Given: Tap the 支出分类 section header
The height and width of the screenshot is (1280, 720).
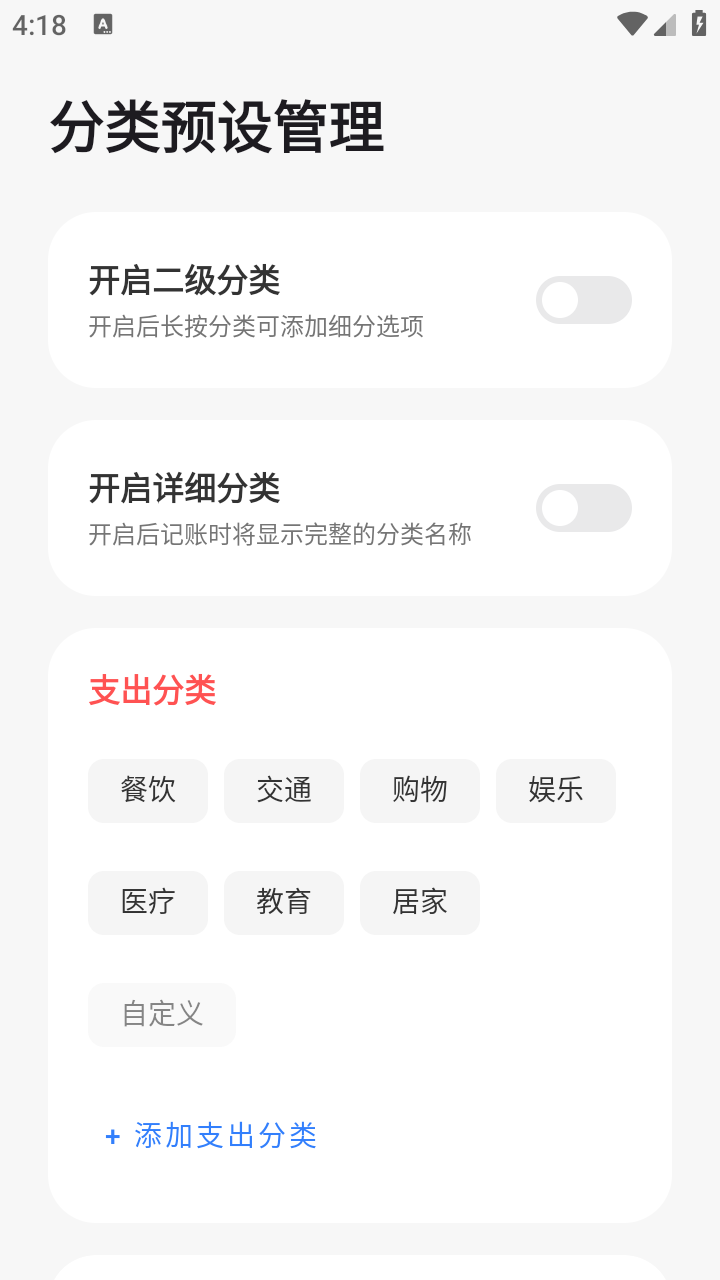Looking at the screenshot, I should coord(153,691).
